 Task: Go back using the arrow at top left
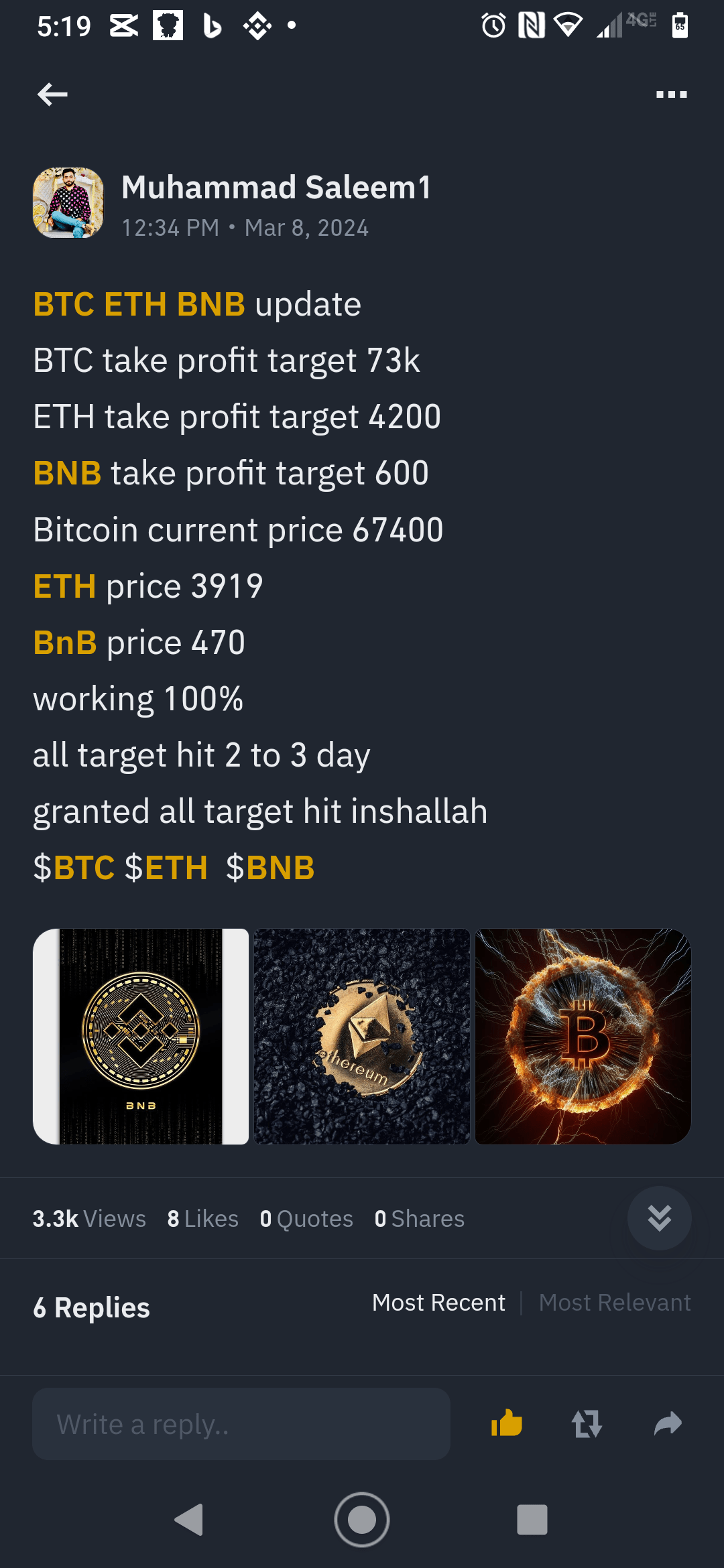52,94
